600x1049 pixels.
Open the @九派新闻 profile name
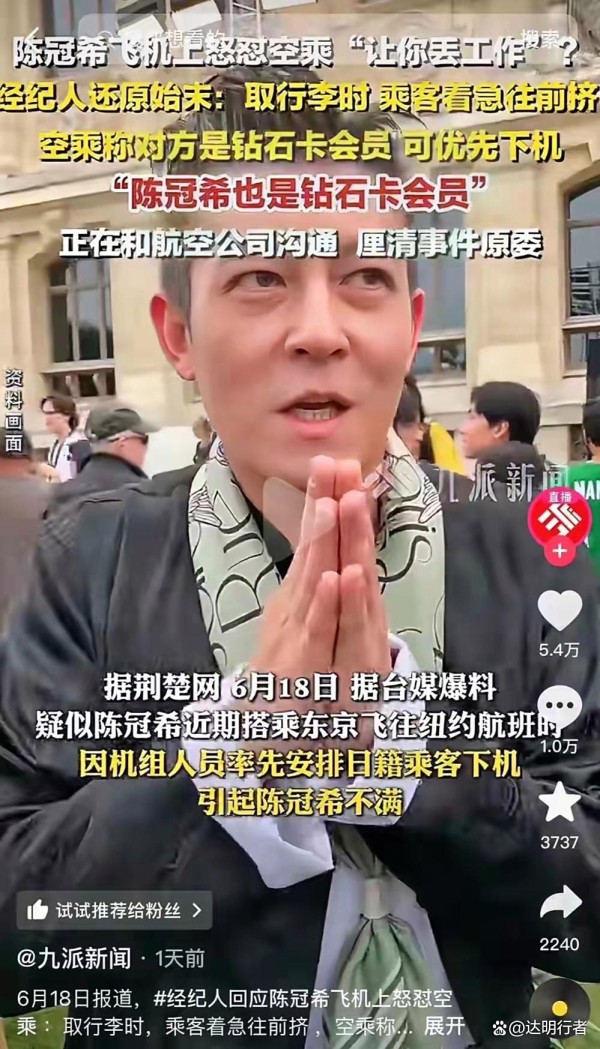point(74,959)
